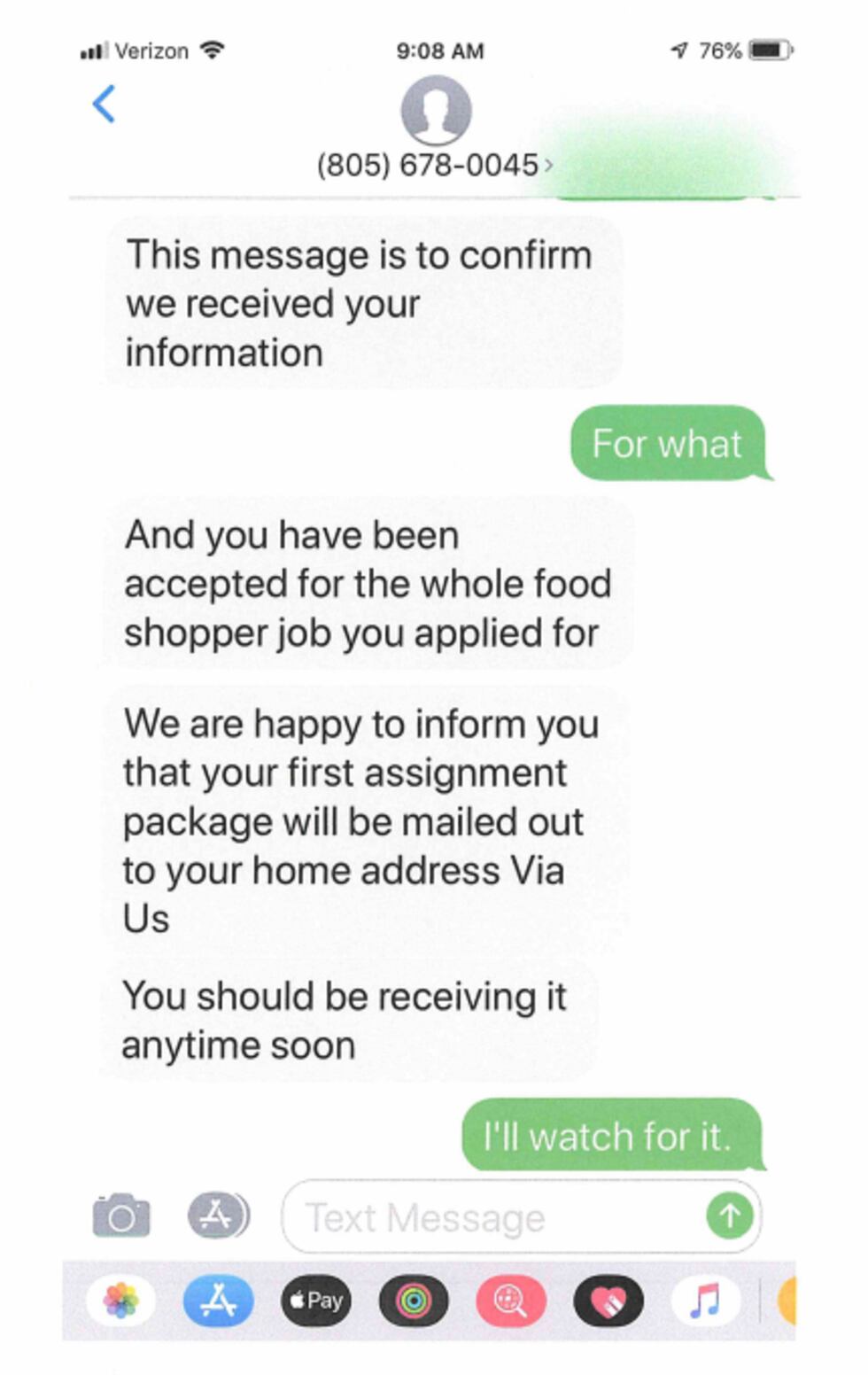Screen dimensions: 868x1375
Task: Open the Digital Touch heart icon
Action: coord(609,1300)
